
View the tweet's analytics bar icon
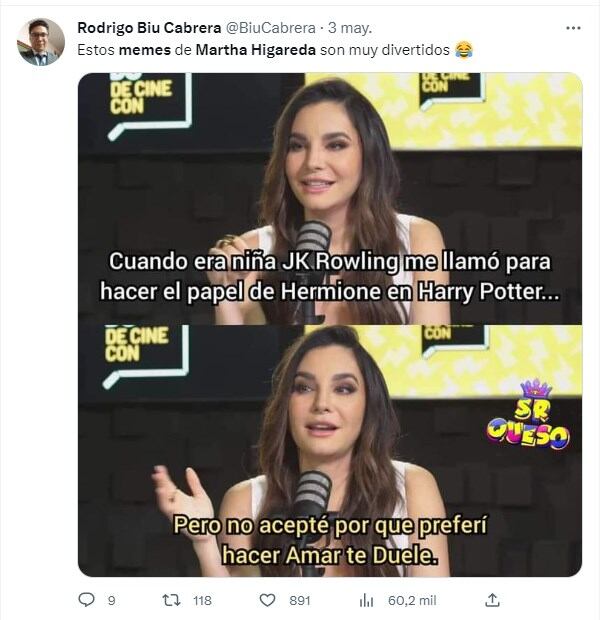[x=366, y=599]
